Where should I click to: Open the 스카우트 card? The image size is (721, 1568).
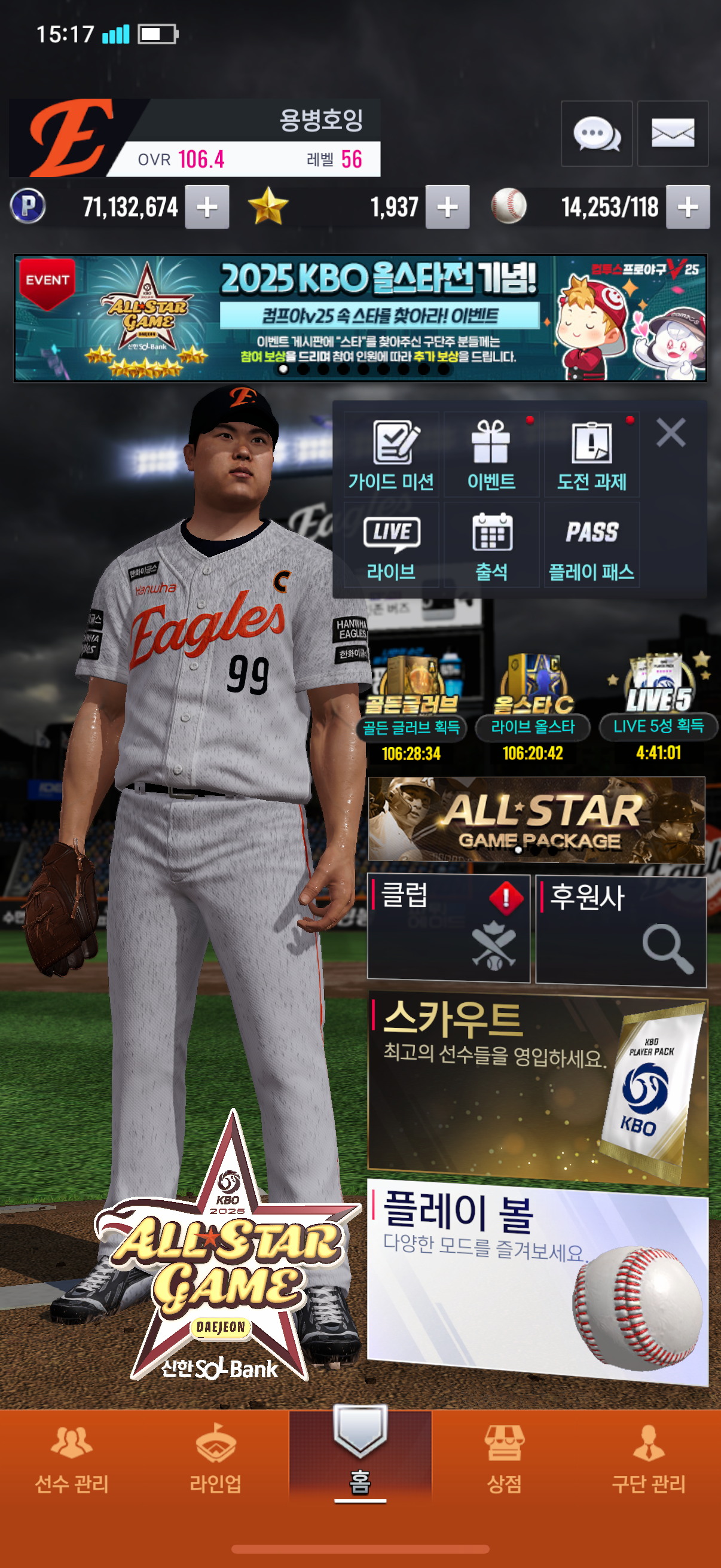[538, 1087]
